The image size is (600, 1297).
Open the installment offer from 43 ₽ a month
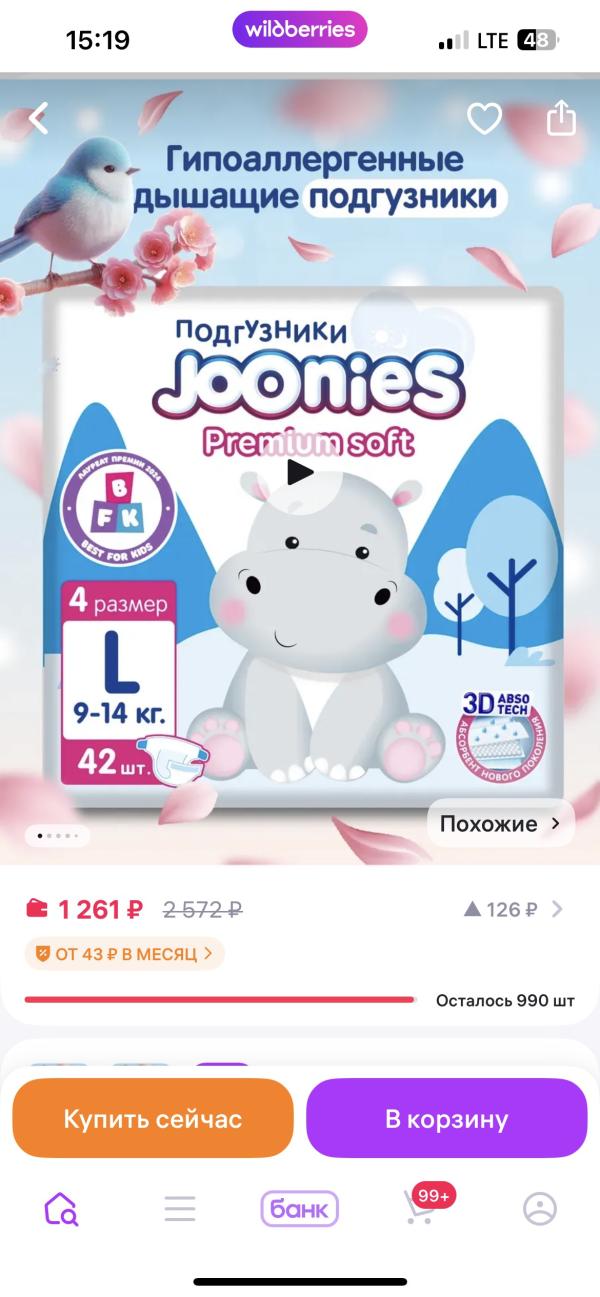point(125,954)
